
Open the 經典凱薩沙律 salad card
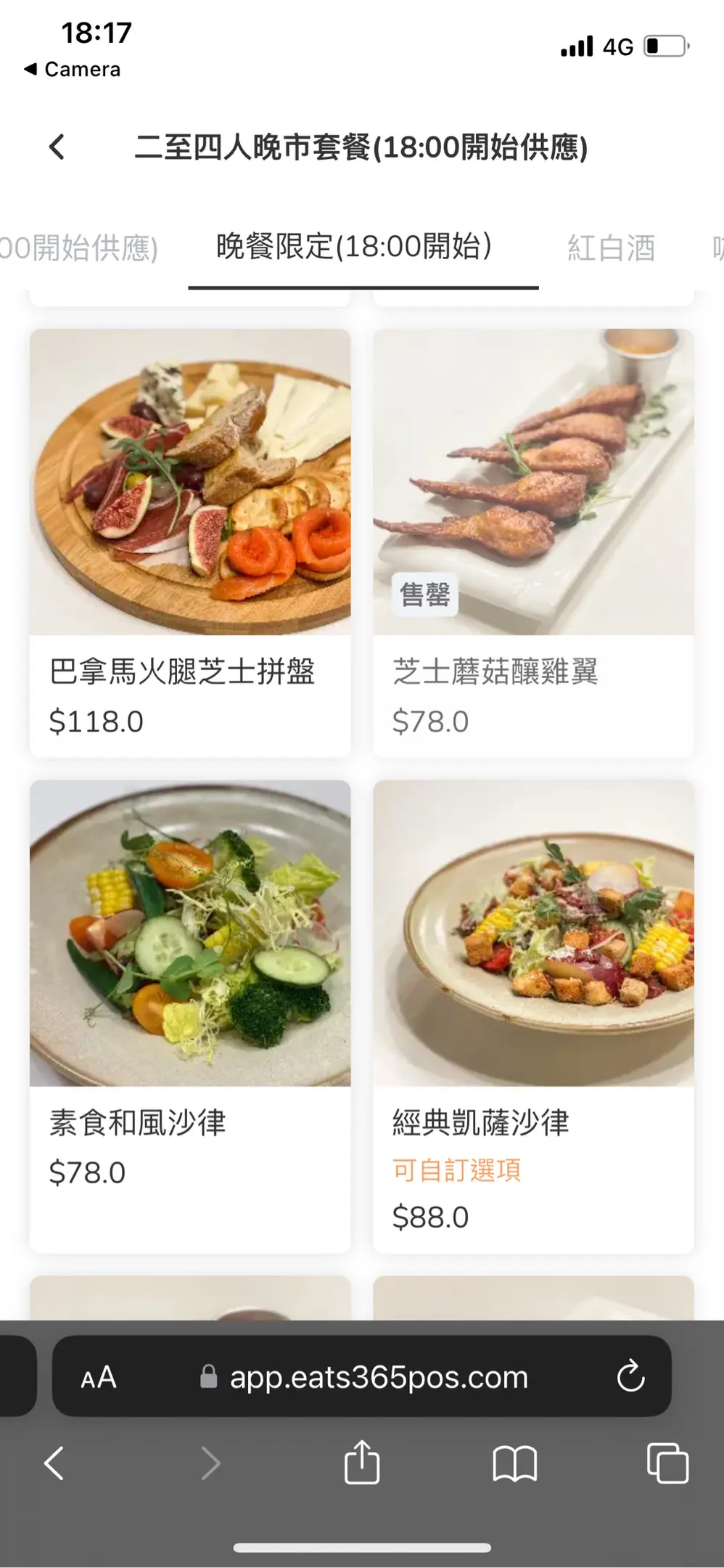click(533, 1016)
